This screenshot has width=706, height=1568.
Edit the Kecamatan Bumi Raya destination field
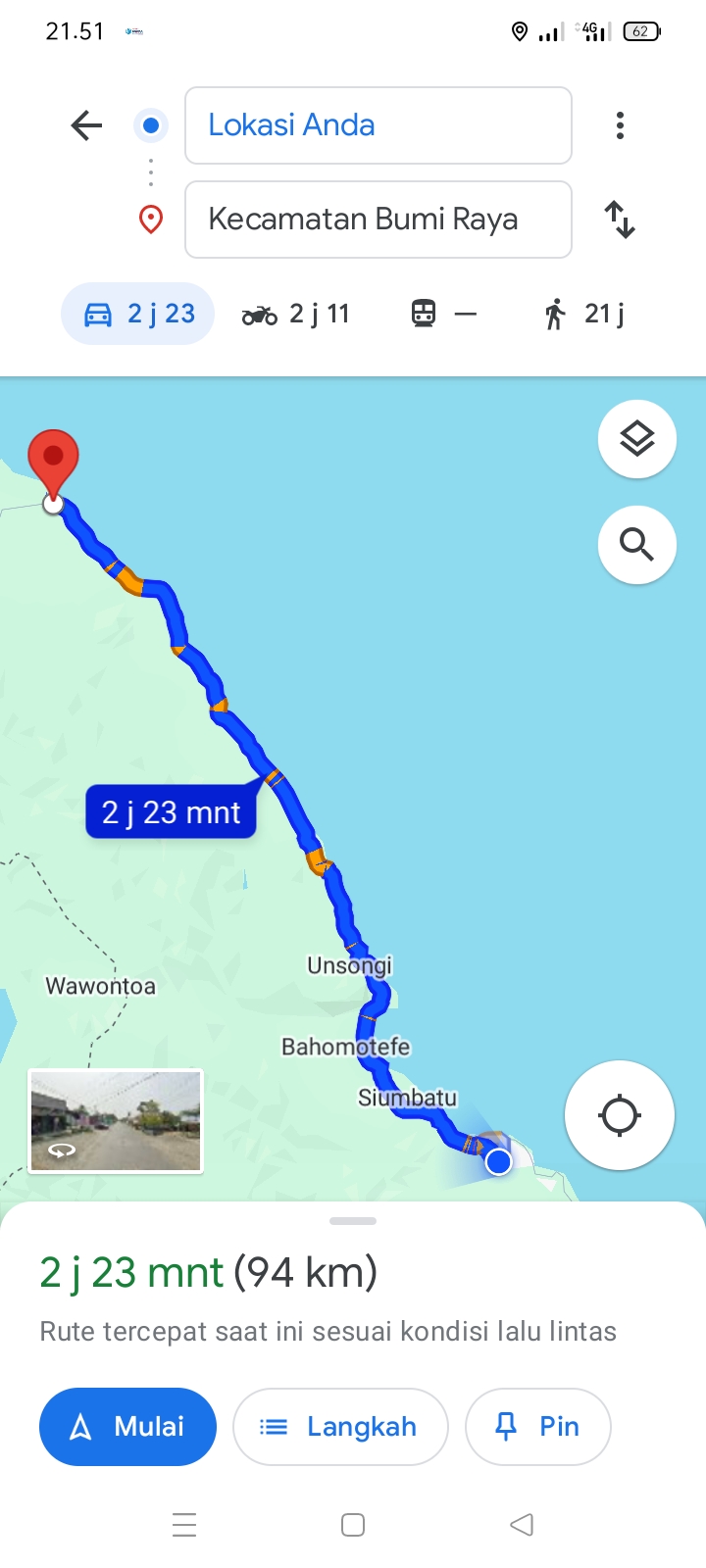378,220
